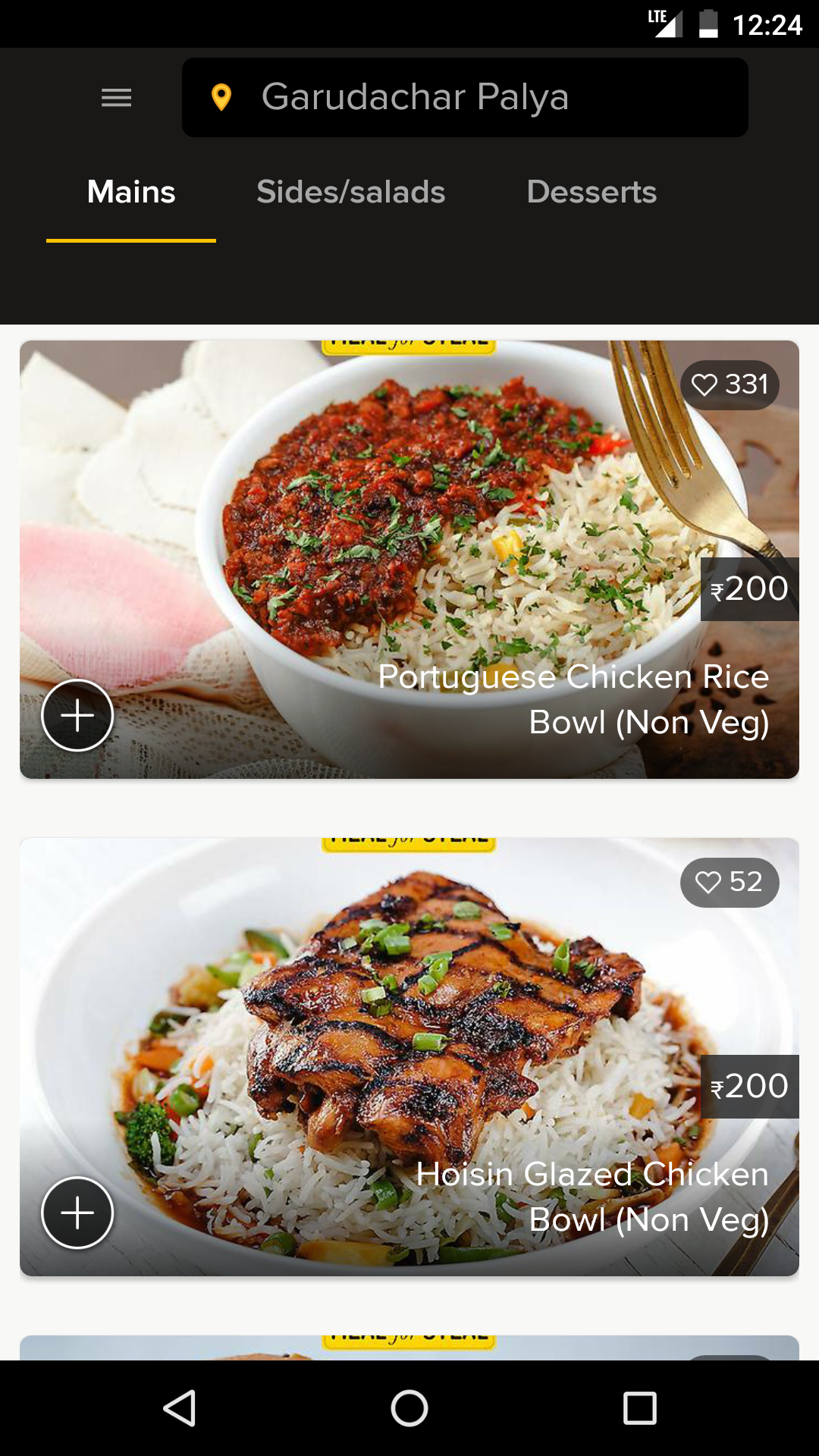Open the Desserts tab
Viewport: 819px width, 1456px height.
coord(591,192)
